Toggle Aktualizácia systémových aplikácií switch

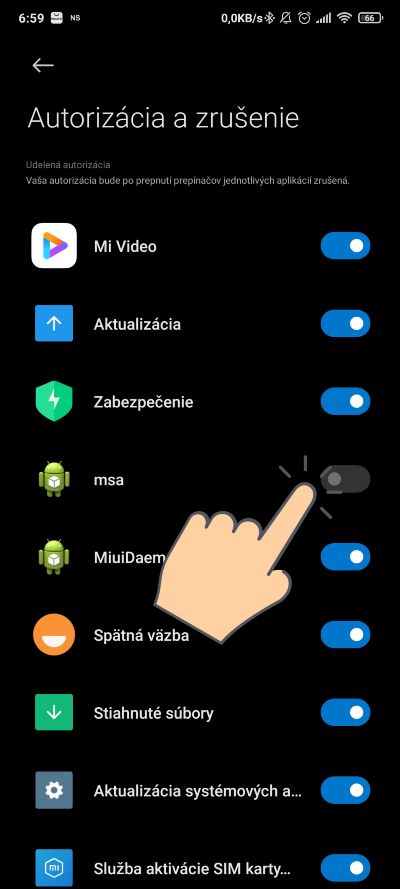tap(345, 790)
